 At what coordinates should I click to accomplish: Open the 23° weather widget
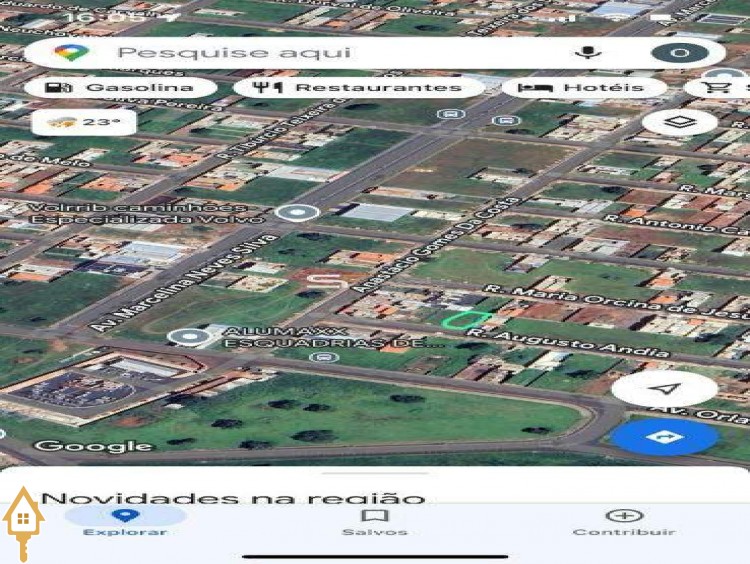[84, 122]
